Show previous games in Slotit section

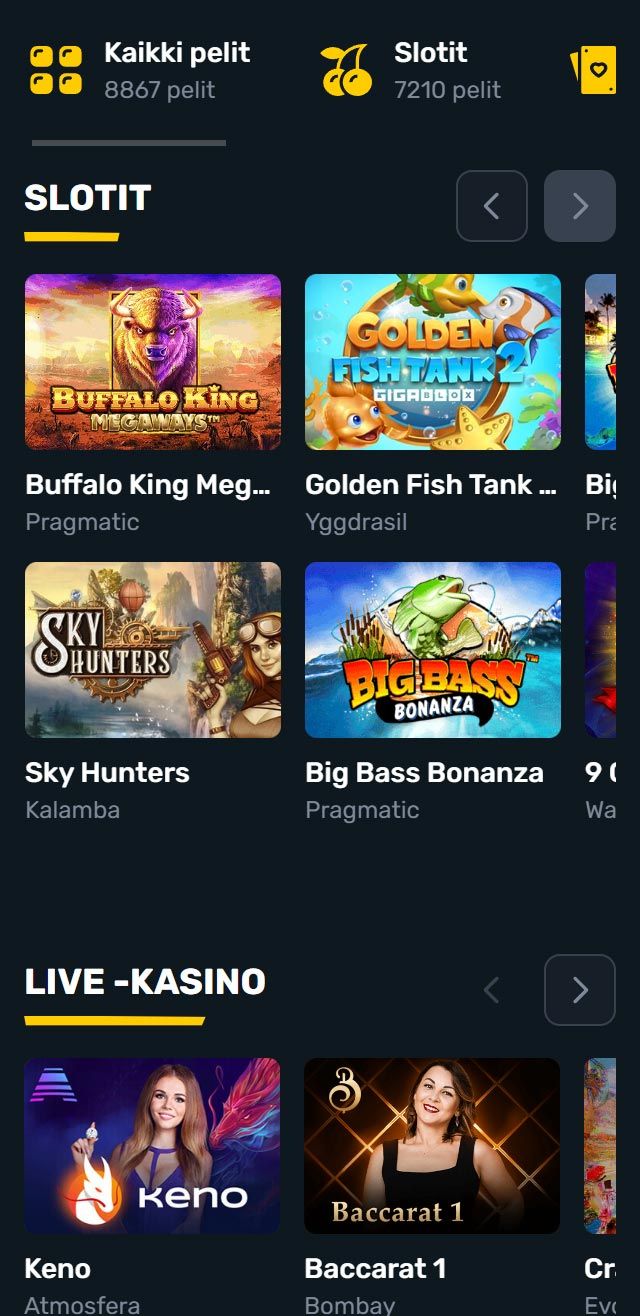coord(492,206)
